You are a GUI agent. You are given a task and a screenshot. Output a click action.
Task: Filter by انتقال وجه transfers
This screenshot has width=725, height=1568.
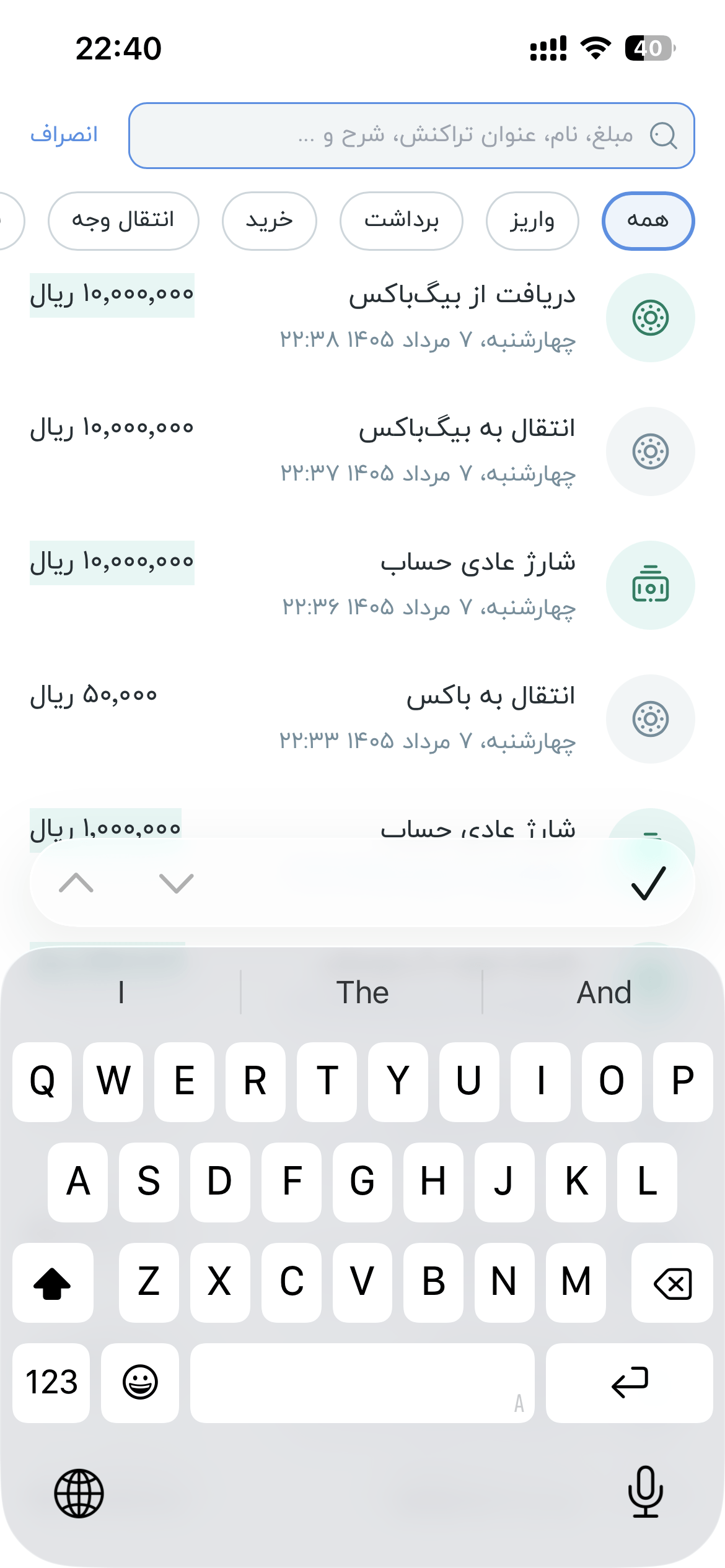click(123, 221)
